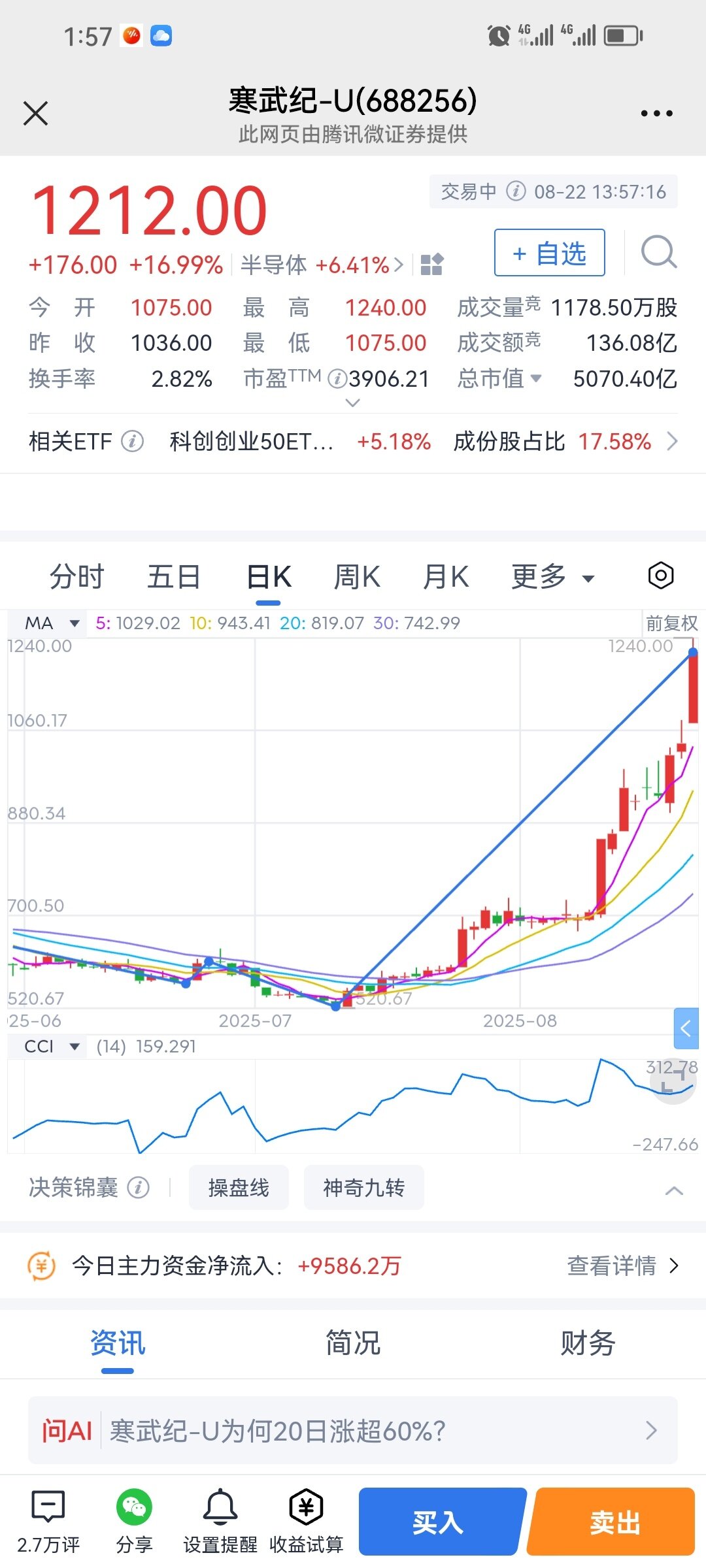Select the 周K chart tab

pos(356,577)
